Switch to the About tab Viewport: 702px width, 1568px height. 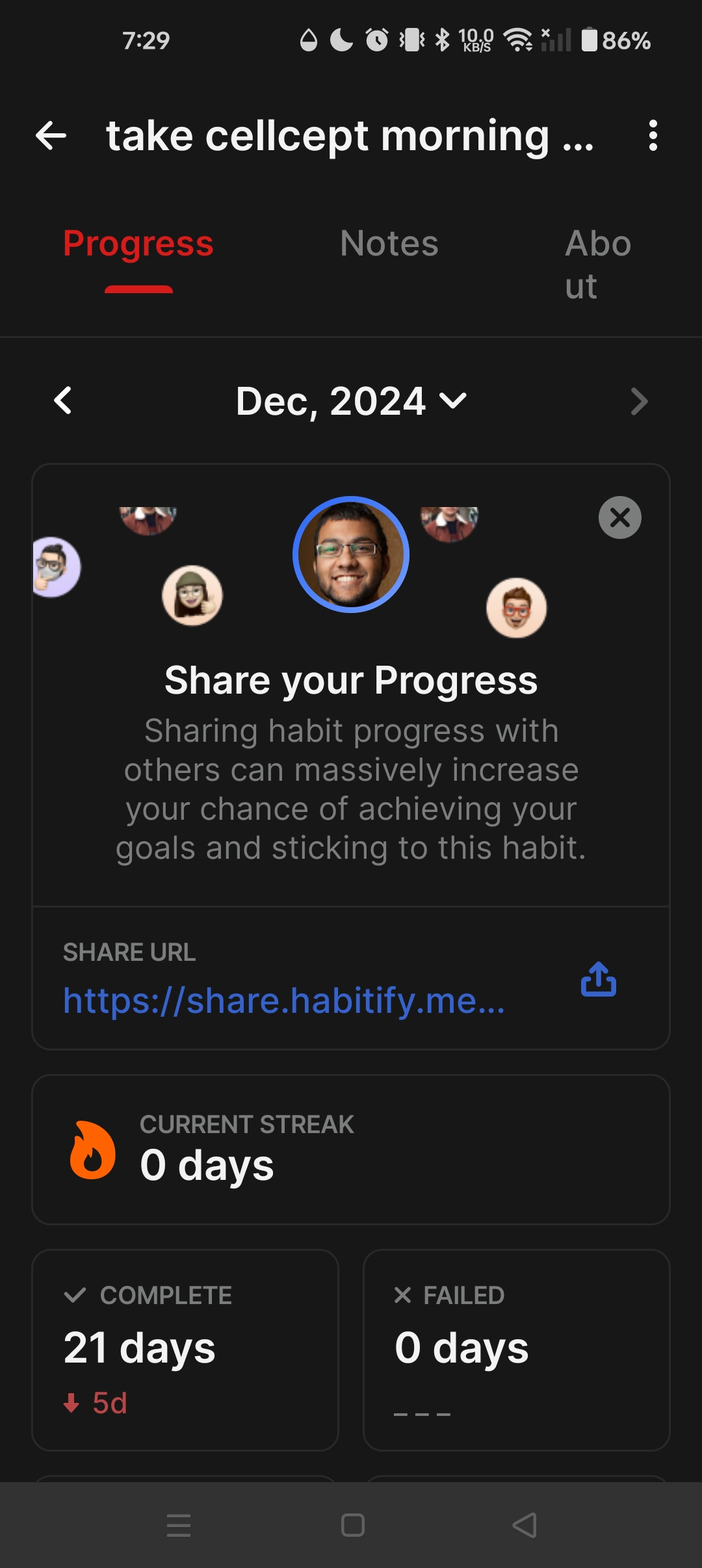point(597,264)
